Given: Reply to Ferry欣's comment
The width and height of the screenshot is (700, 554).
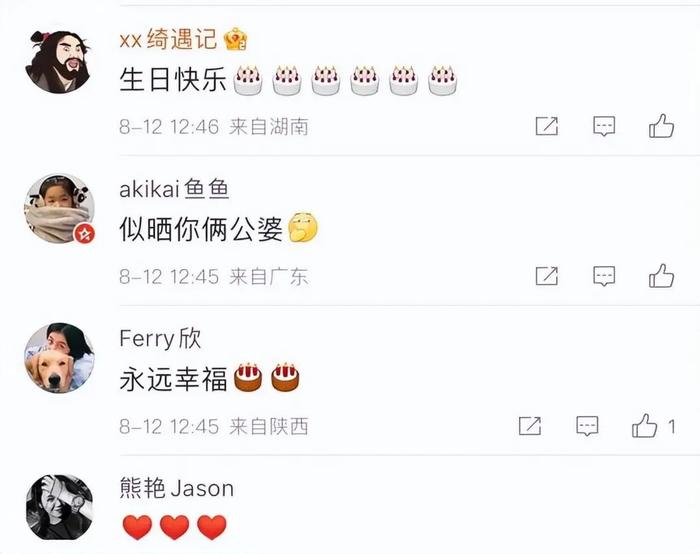Looking at the screenshot, I should tap(588, 426).
